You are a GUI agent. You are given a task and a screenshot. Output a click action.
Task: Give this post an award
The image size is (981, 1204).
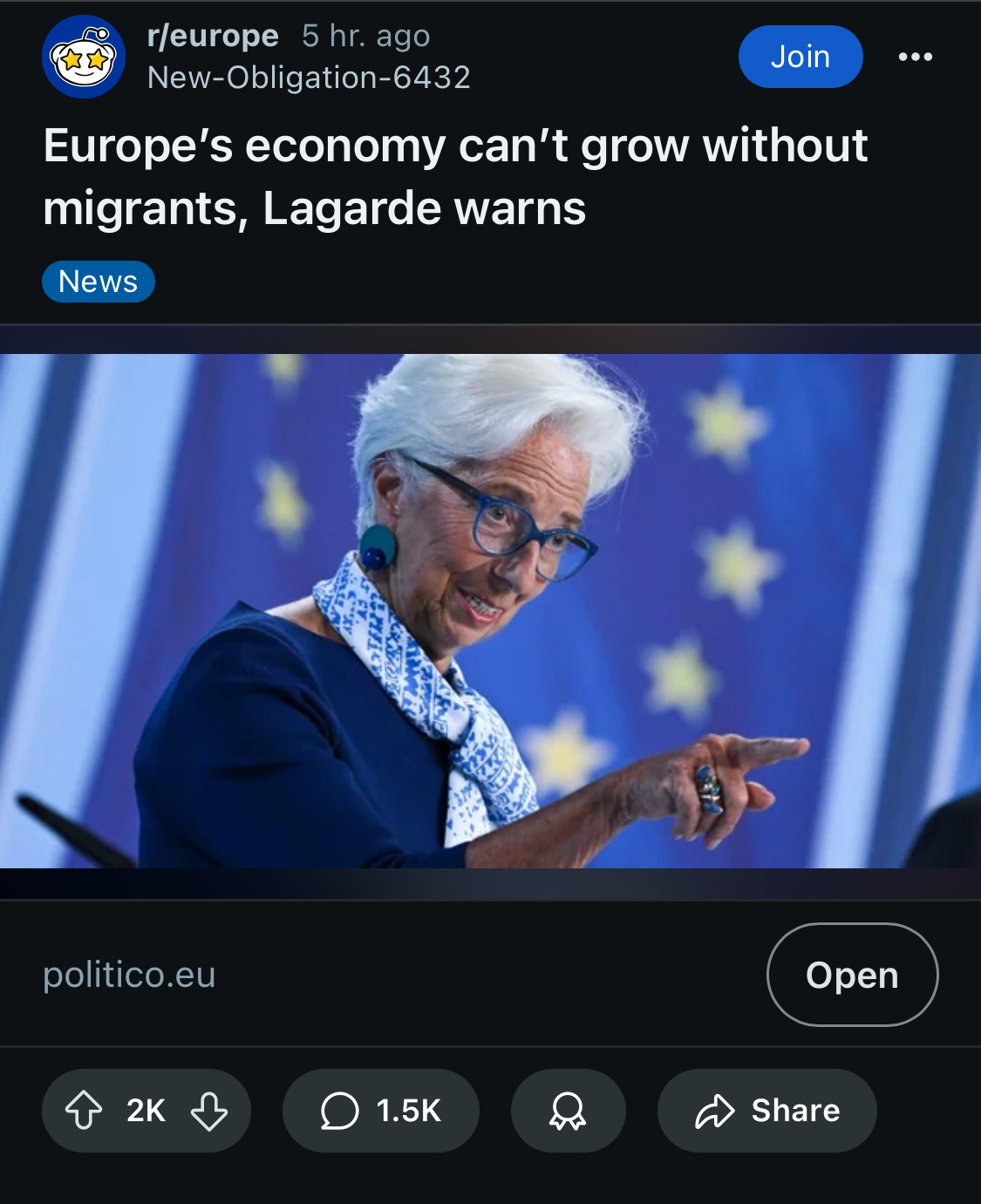tap(568, 1111)
